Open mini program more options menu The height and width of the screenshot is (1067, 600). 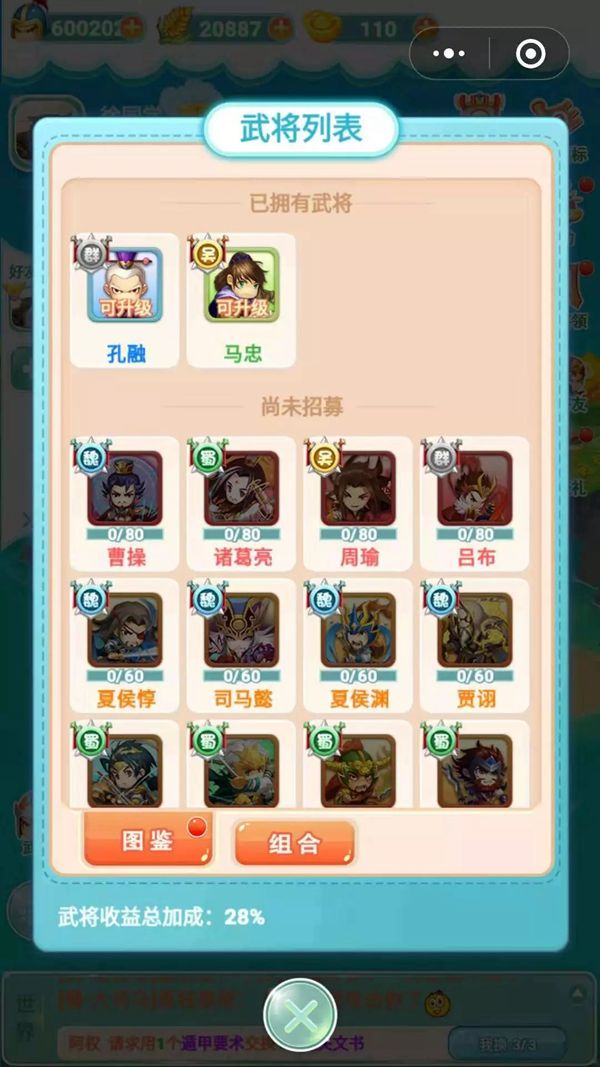(x=450, y=53)
